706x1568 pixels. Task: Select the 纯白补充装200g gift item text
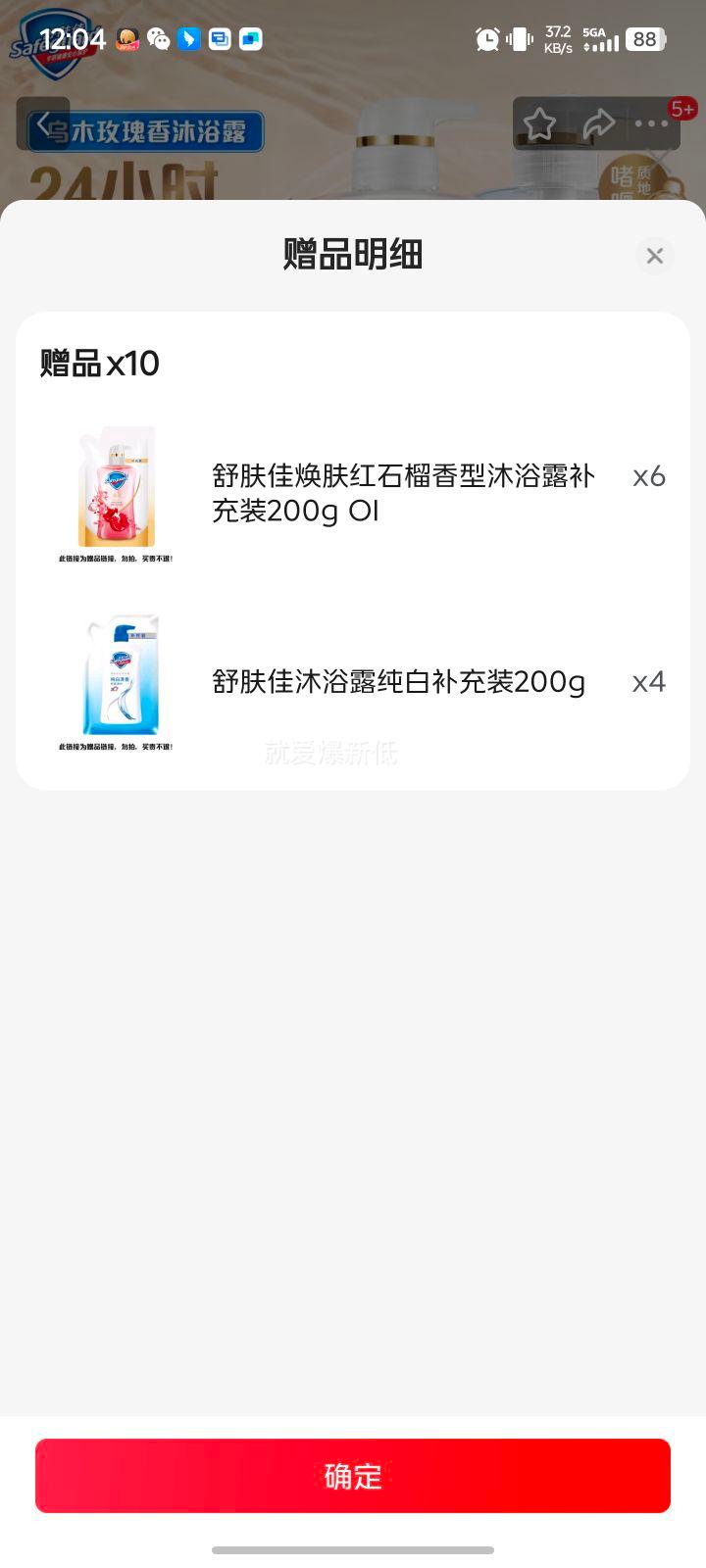396,682
